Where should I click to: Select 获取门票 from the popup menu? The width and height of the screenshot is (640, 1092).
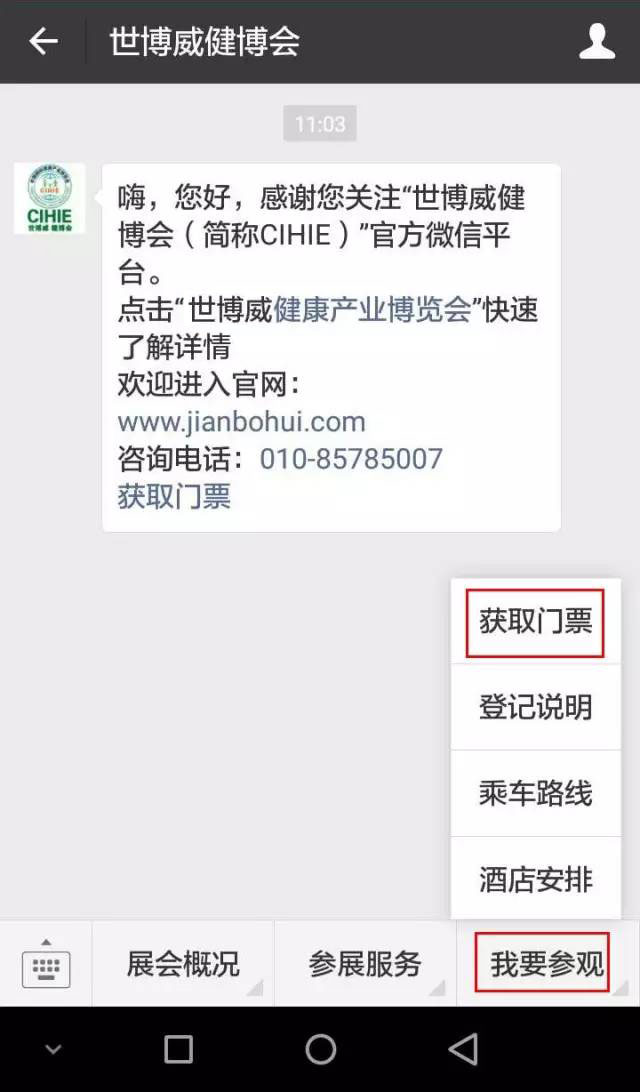coord(535,621)
